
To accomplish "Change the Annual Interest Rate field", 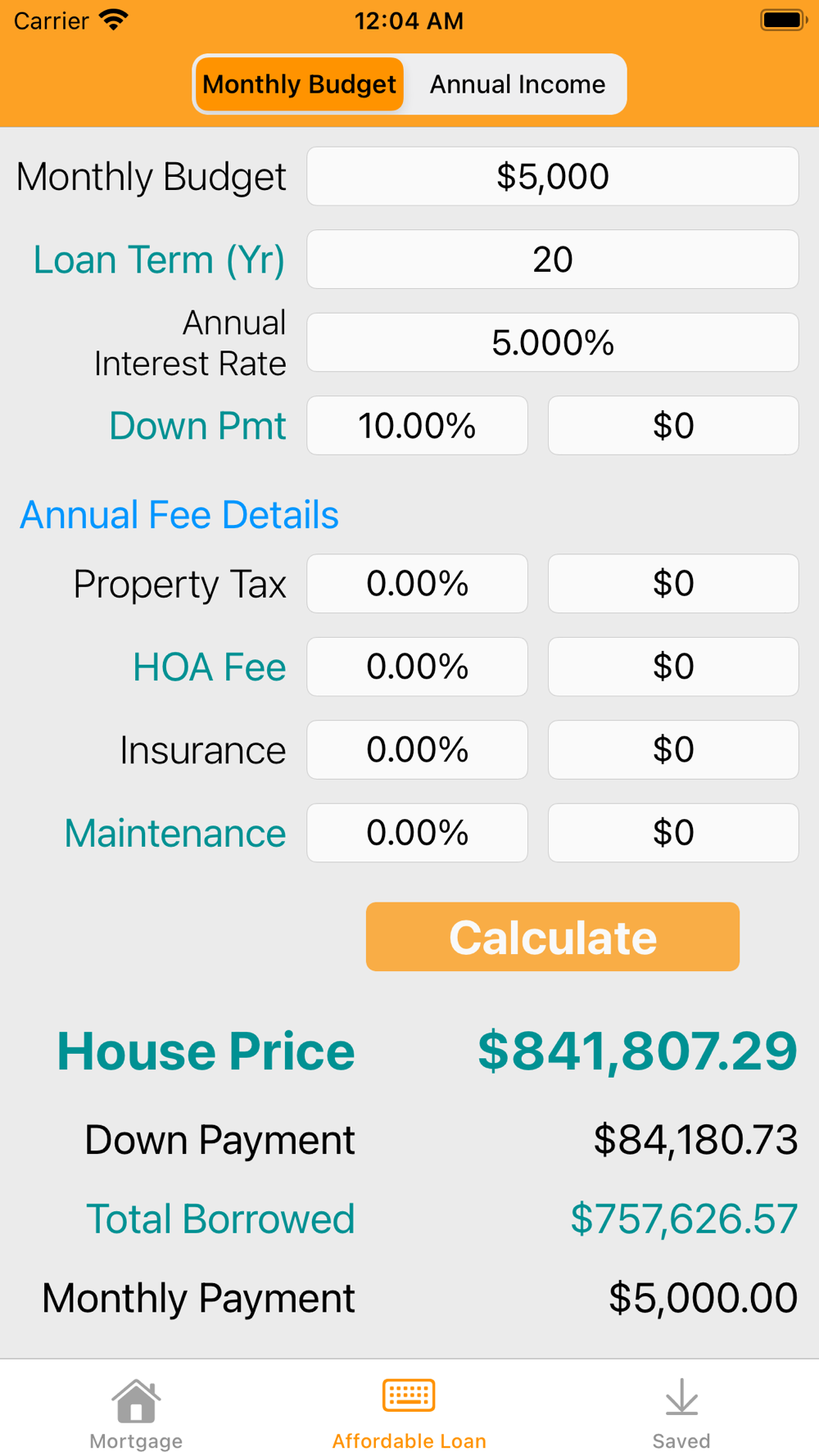I will (553, 342).
